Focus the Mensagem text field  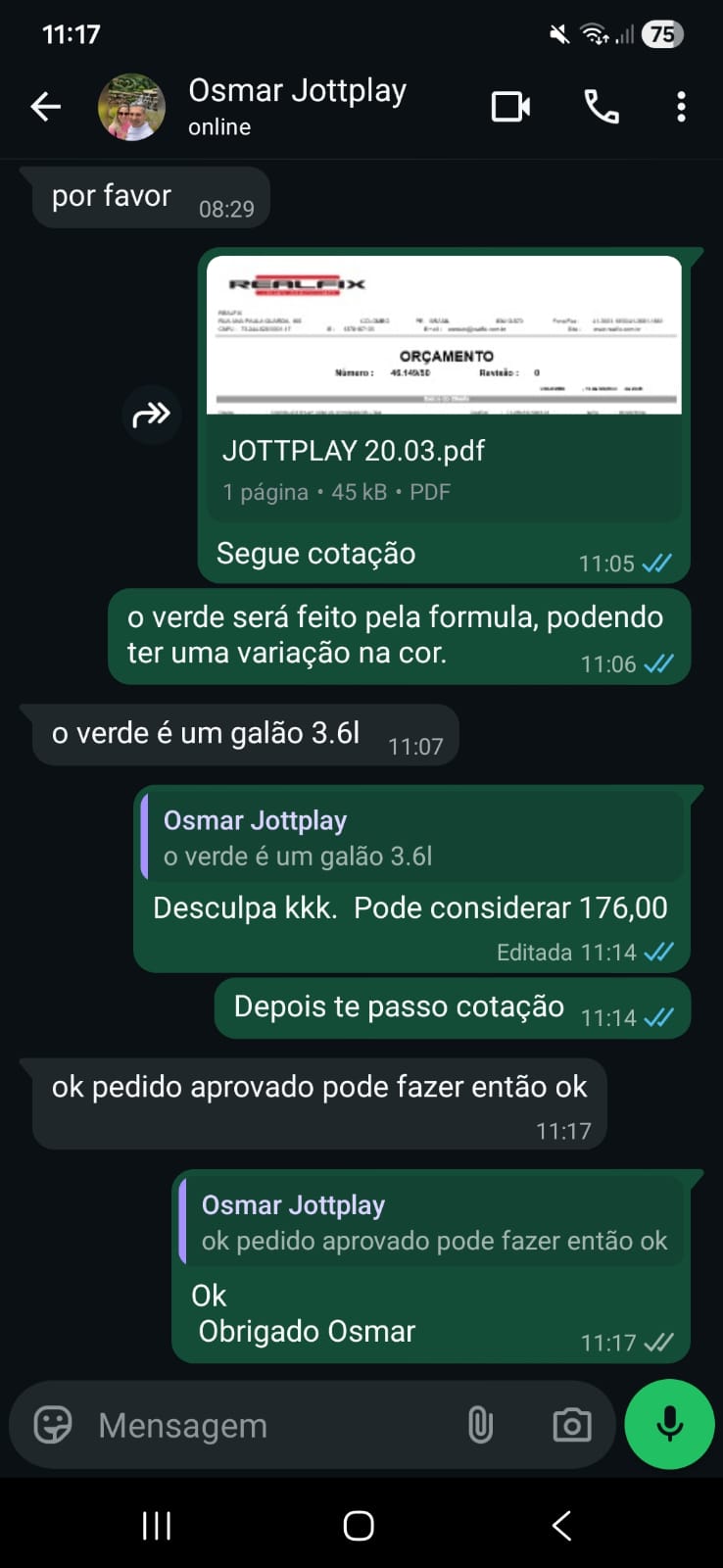pyautogui.click(x=265, y=1425)
